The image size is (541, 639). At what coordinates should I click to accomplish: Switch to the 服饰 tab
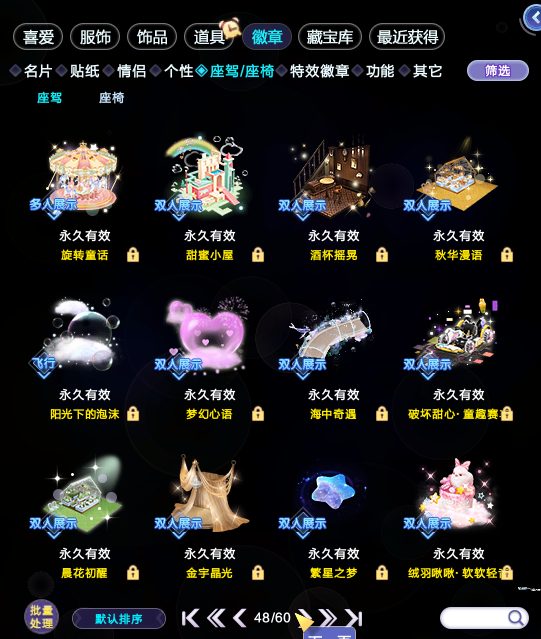point(95,37)
